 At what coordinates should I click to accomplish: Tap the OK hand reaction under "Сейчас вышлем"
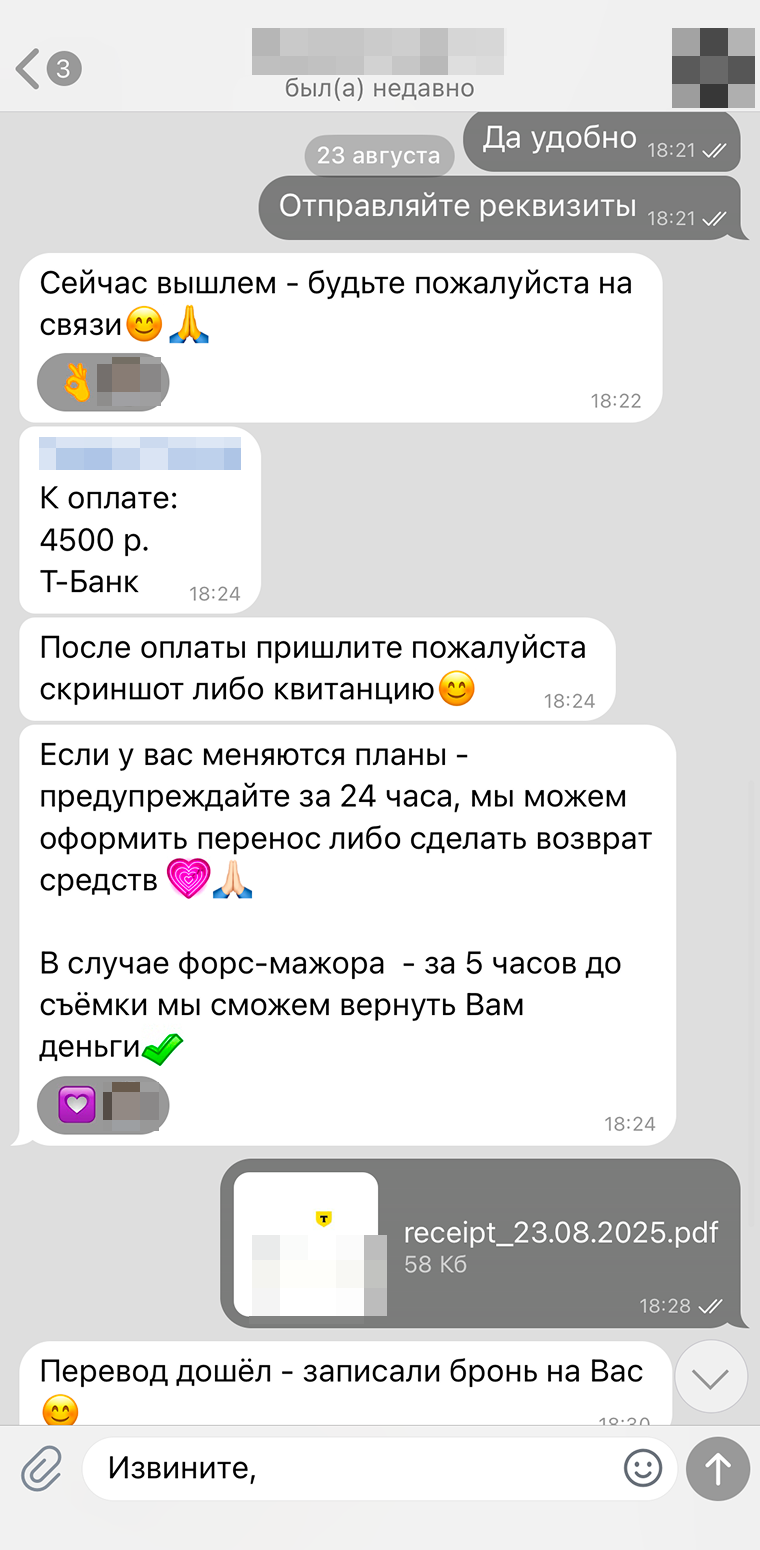102,382
